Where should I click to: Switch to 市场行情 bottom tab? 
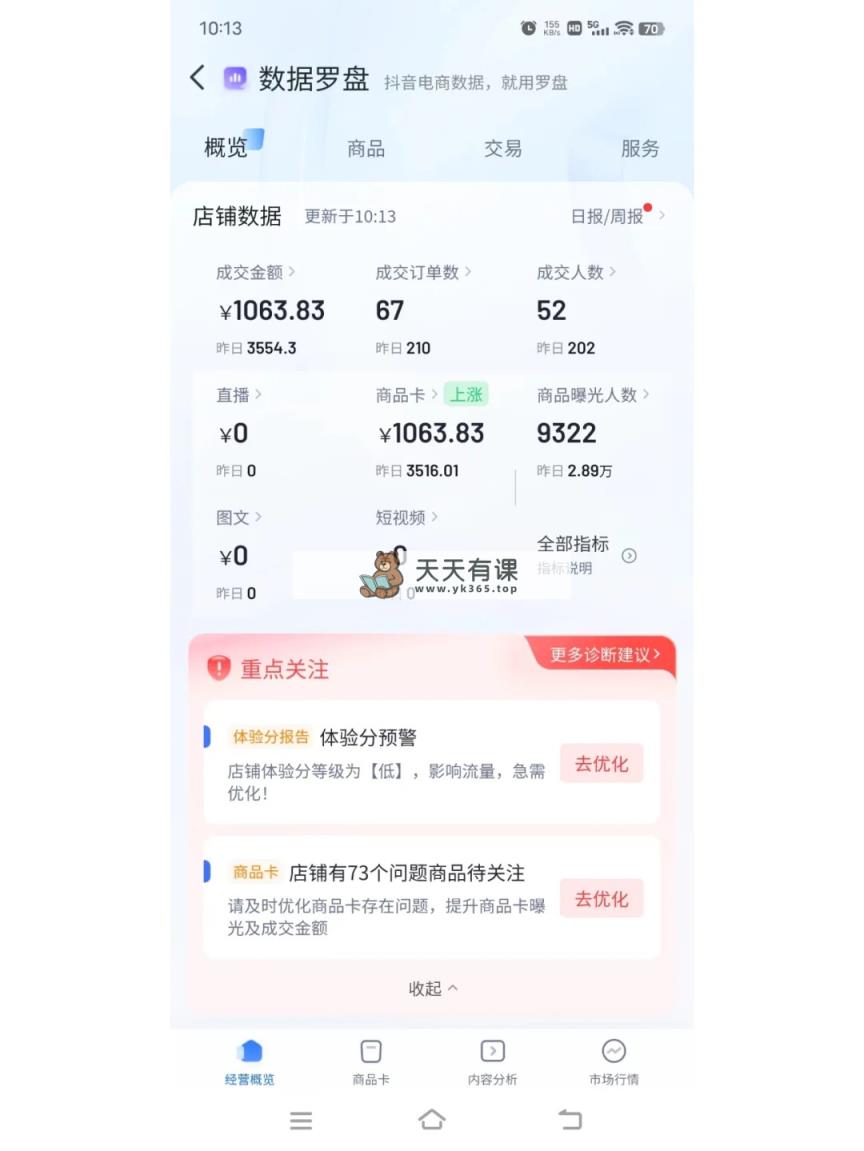pyautogui.click(x=613, y=1062)
